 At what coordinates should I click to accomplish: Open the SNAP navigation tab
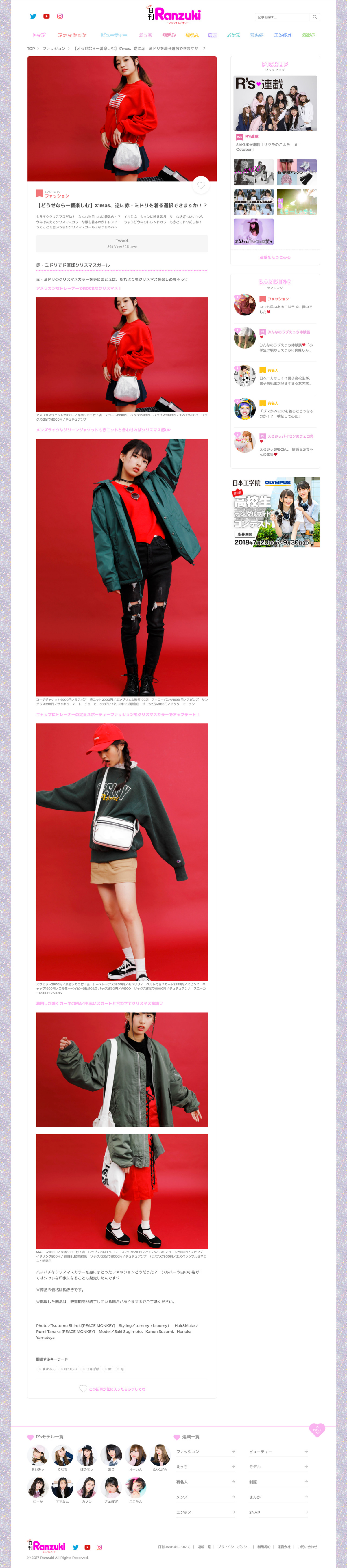[309, 35]
